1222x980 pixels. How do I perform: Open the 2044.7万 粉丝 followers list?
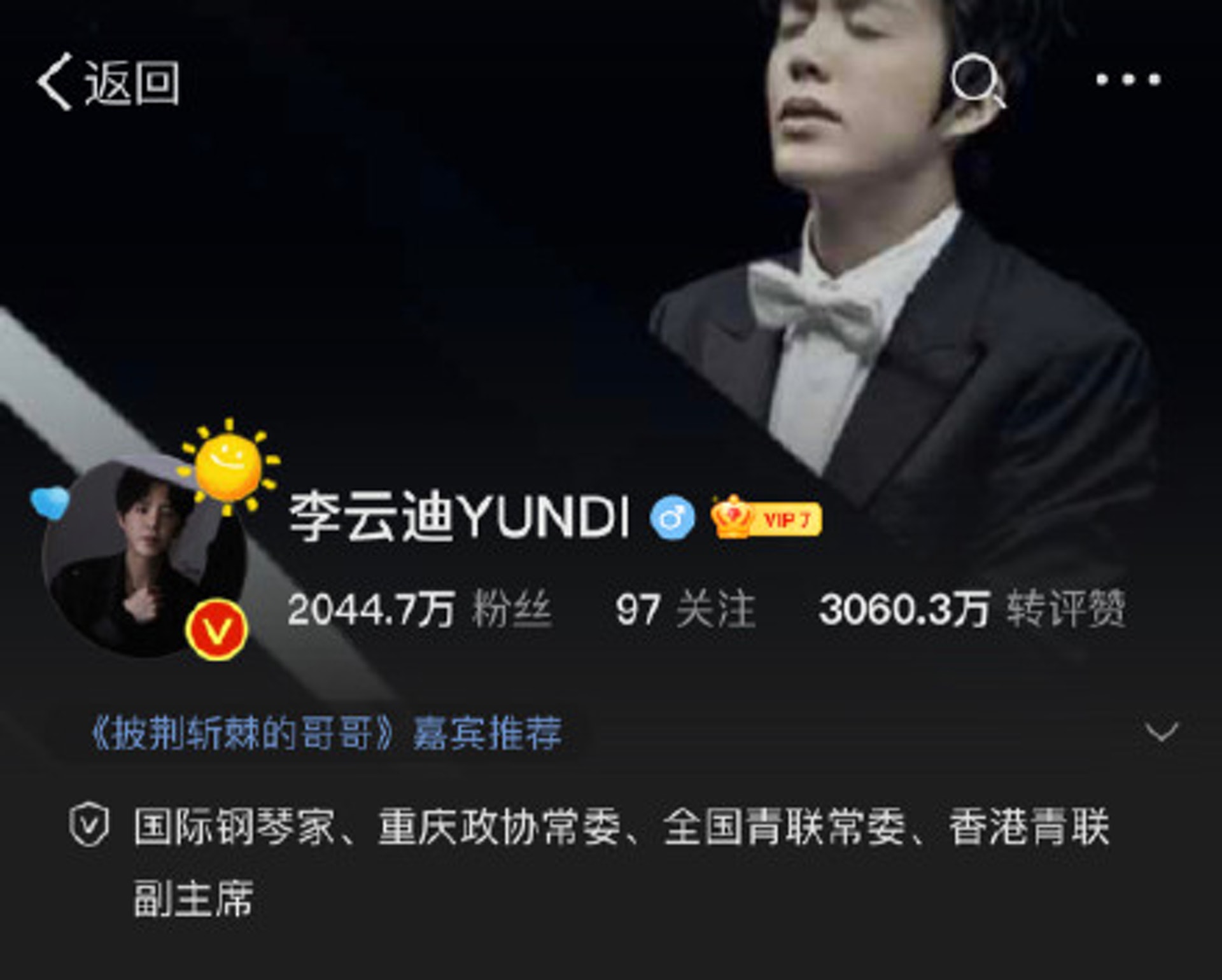click(x=419, y=609)
